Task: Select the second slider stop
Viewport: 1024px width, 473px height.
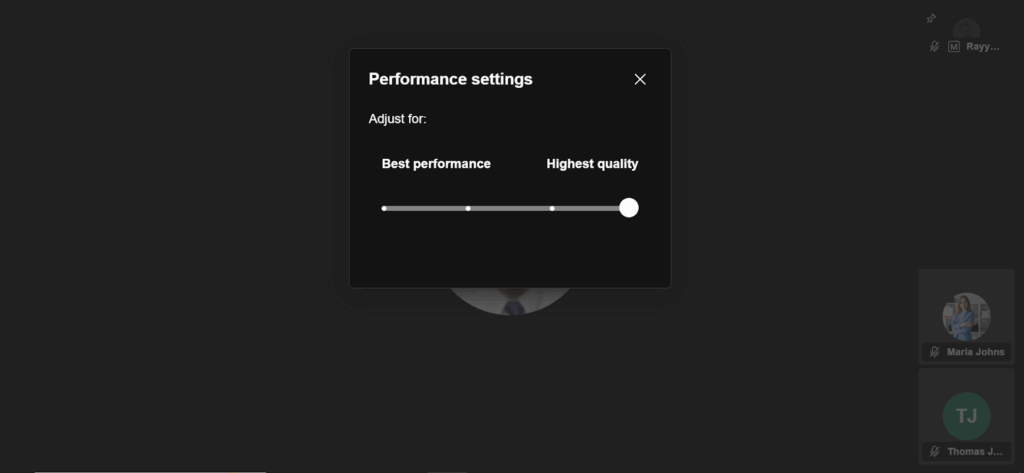Action: coord(468,208)
